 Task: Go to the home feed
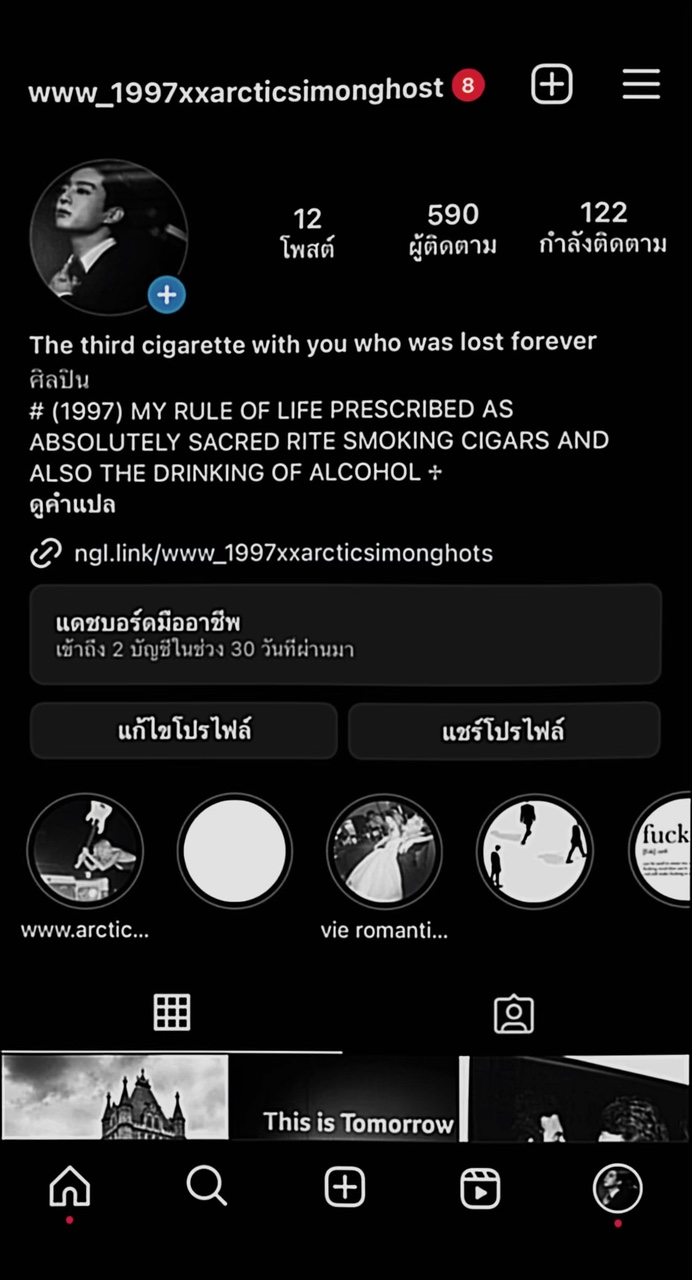(70, 1187)
